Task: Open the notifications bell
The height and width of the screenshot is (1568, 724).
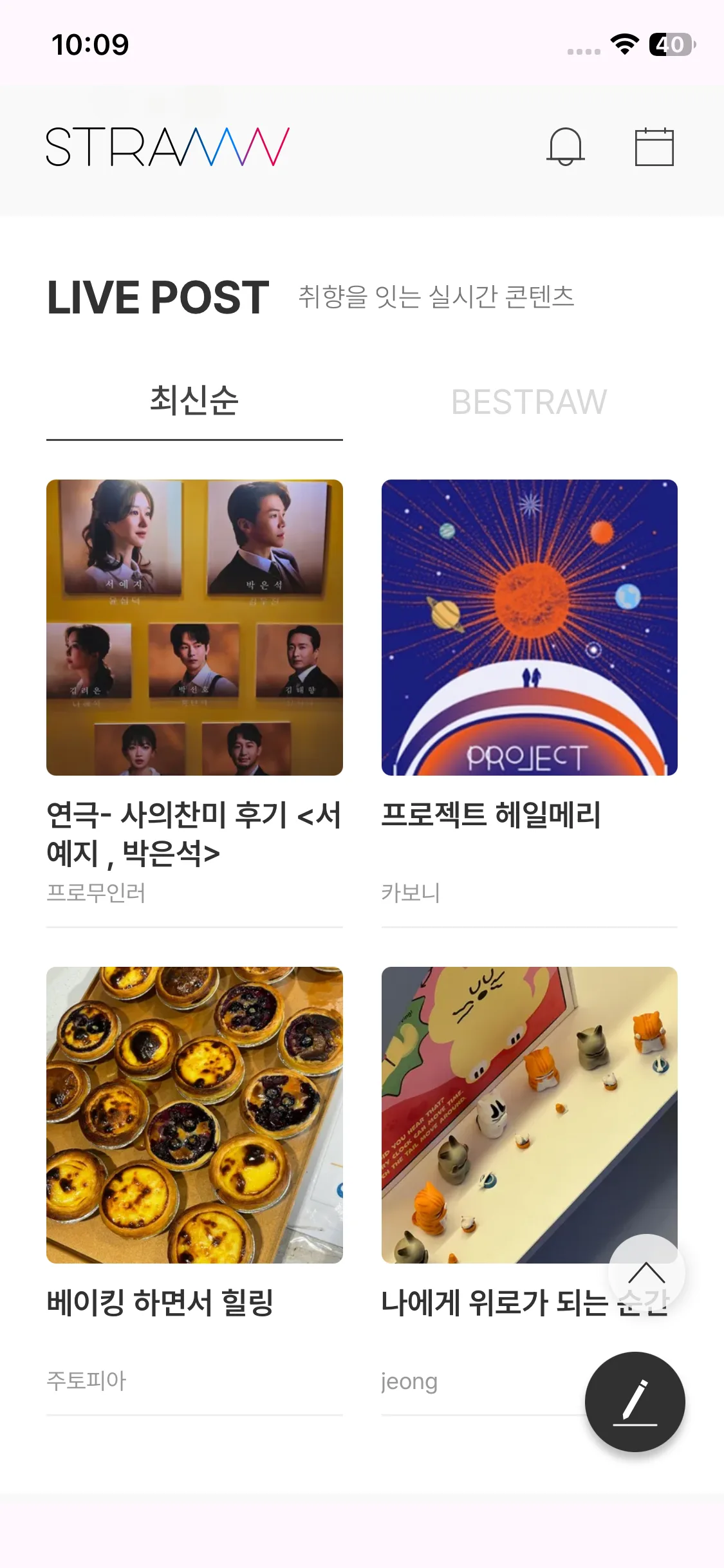Action: point(565,147)
